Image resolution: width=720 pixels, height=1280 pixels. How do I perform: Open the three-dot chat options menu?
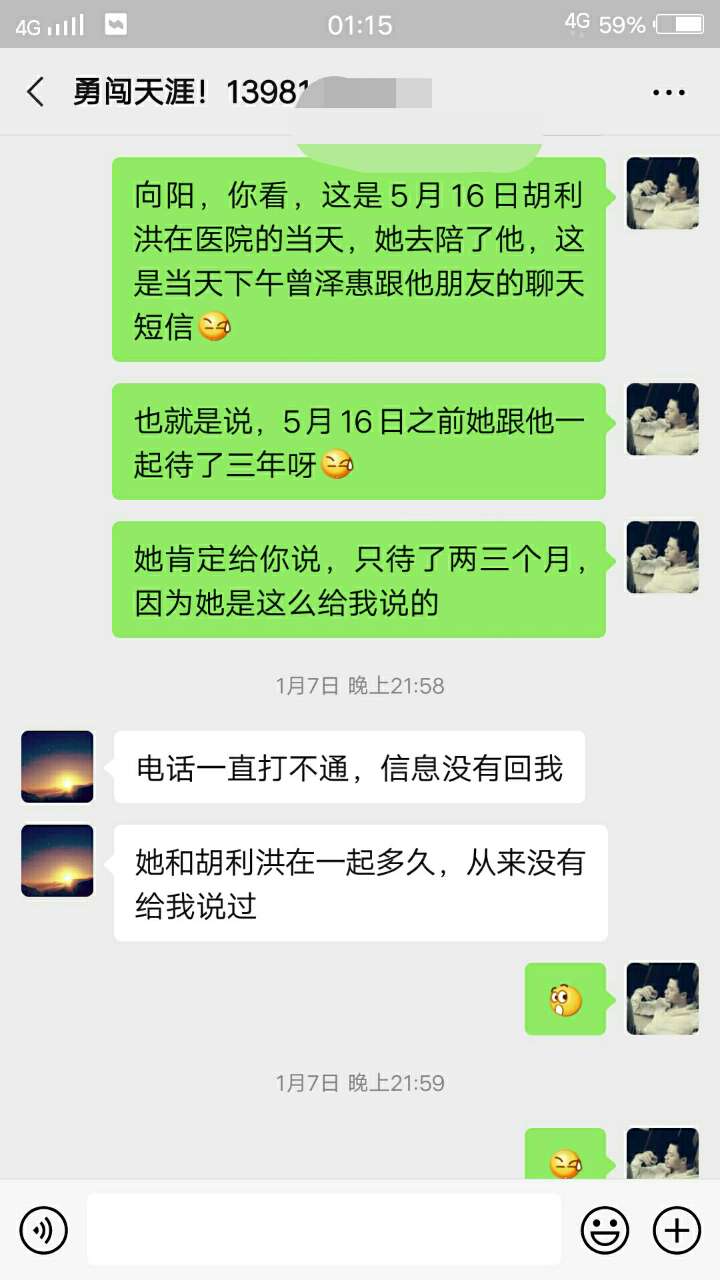tap(668, 92)
